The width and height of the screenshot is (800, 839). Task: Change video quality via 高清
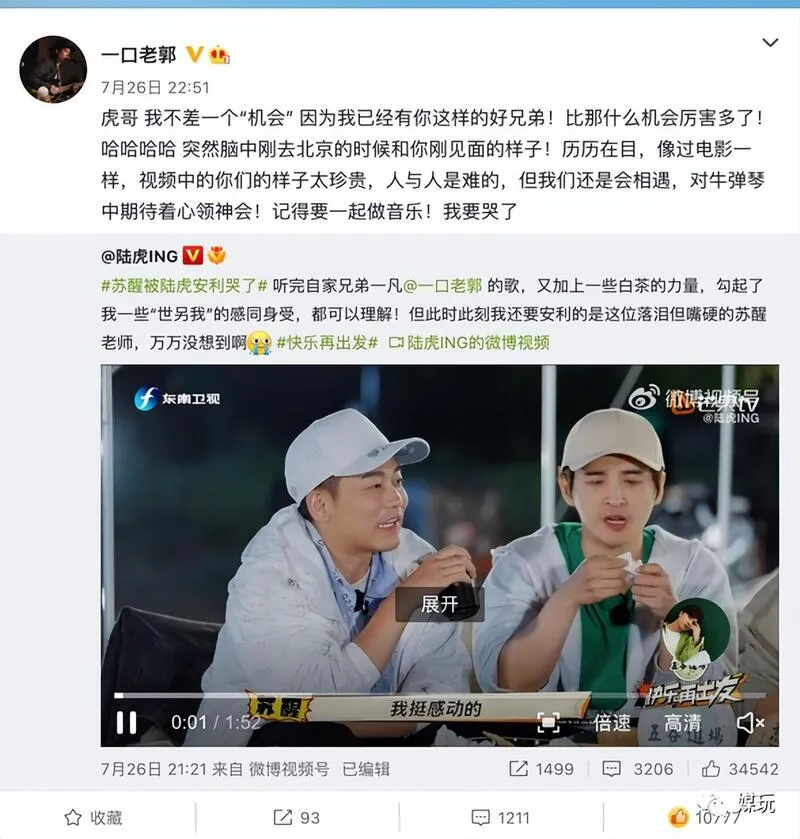coord(683,721)
